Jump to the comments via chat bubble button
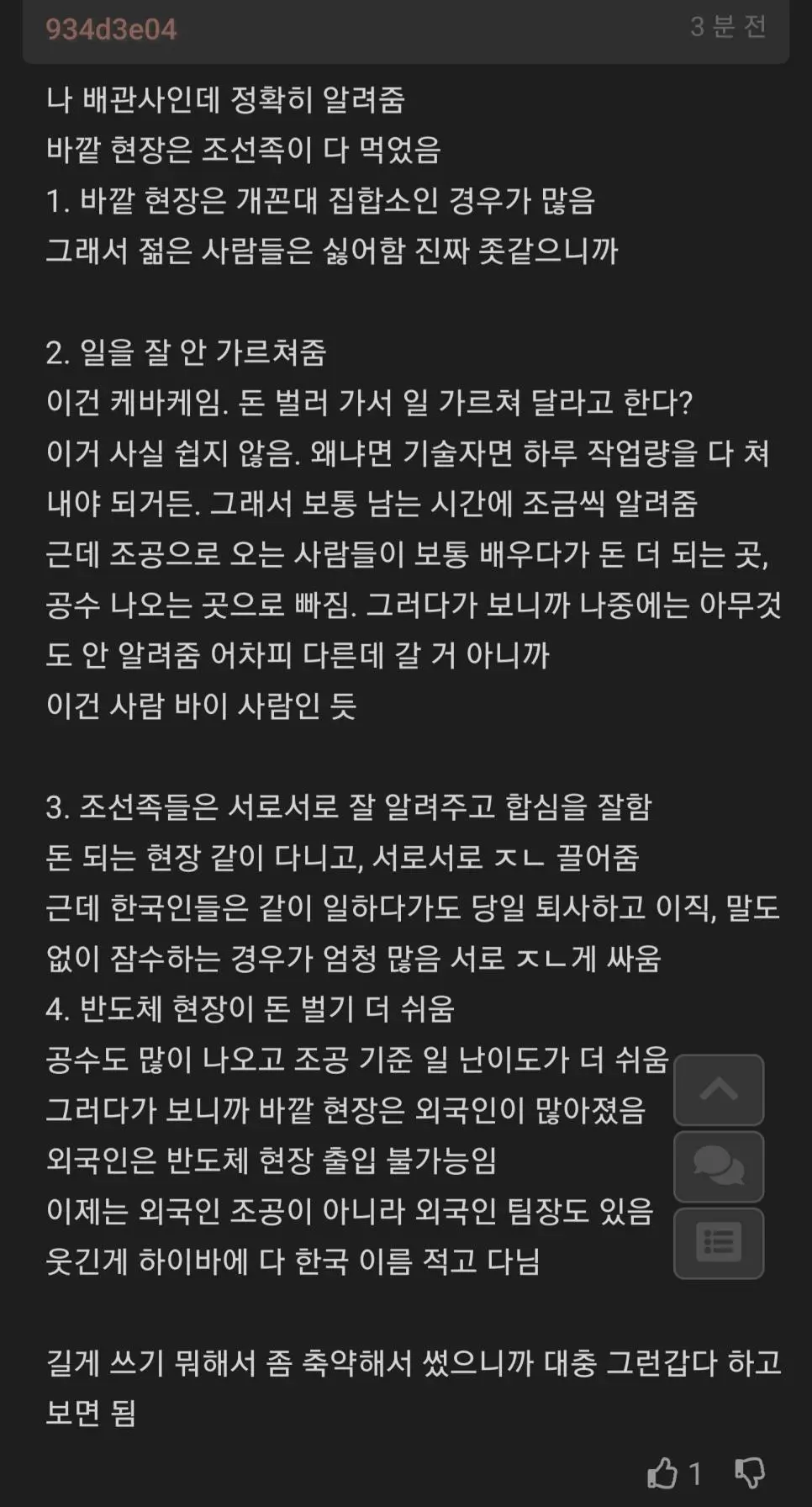The height and width of the screenshot is (1507, 812). (719, 1166)
